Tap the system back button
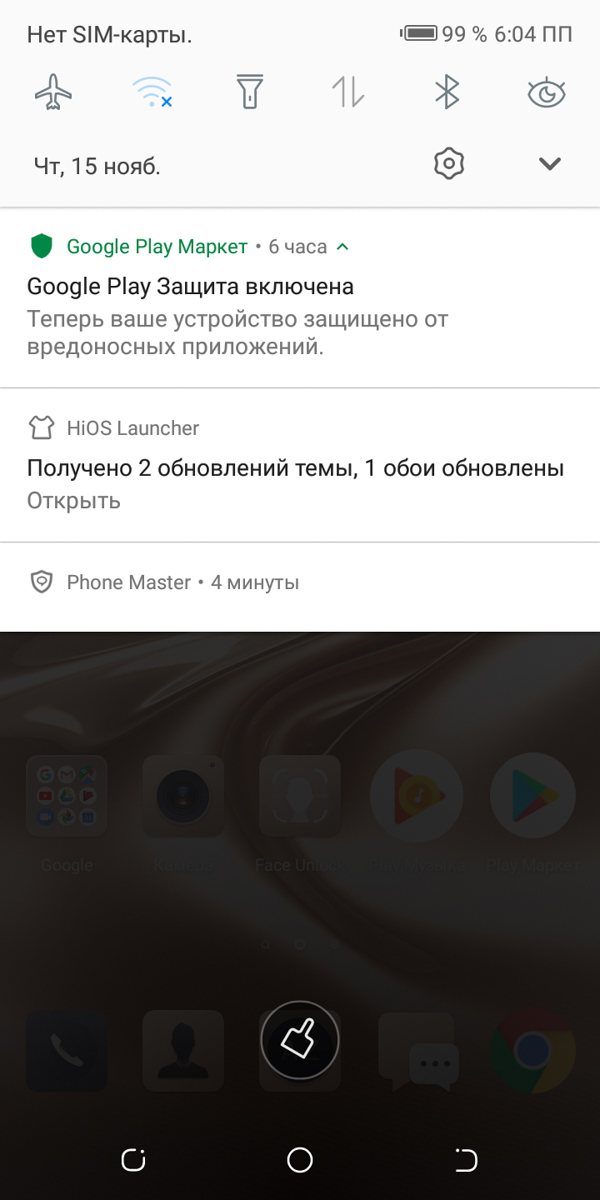The height and width of the screenshot is (1200, 600). pos(465,1159)
